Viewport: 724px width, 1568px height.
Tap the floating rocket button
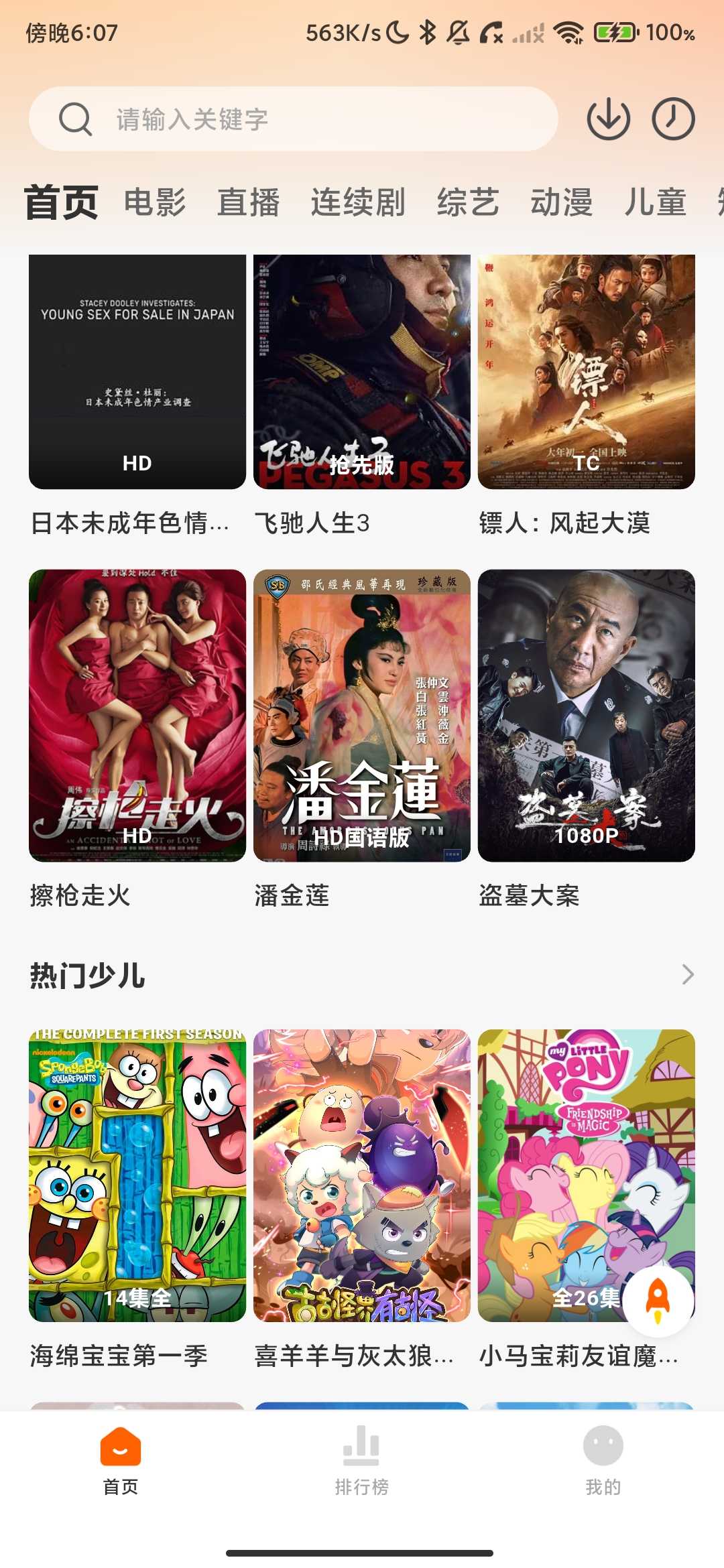coord(658,1301)
